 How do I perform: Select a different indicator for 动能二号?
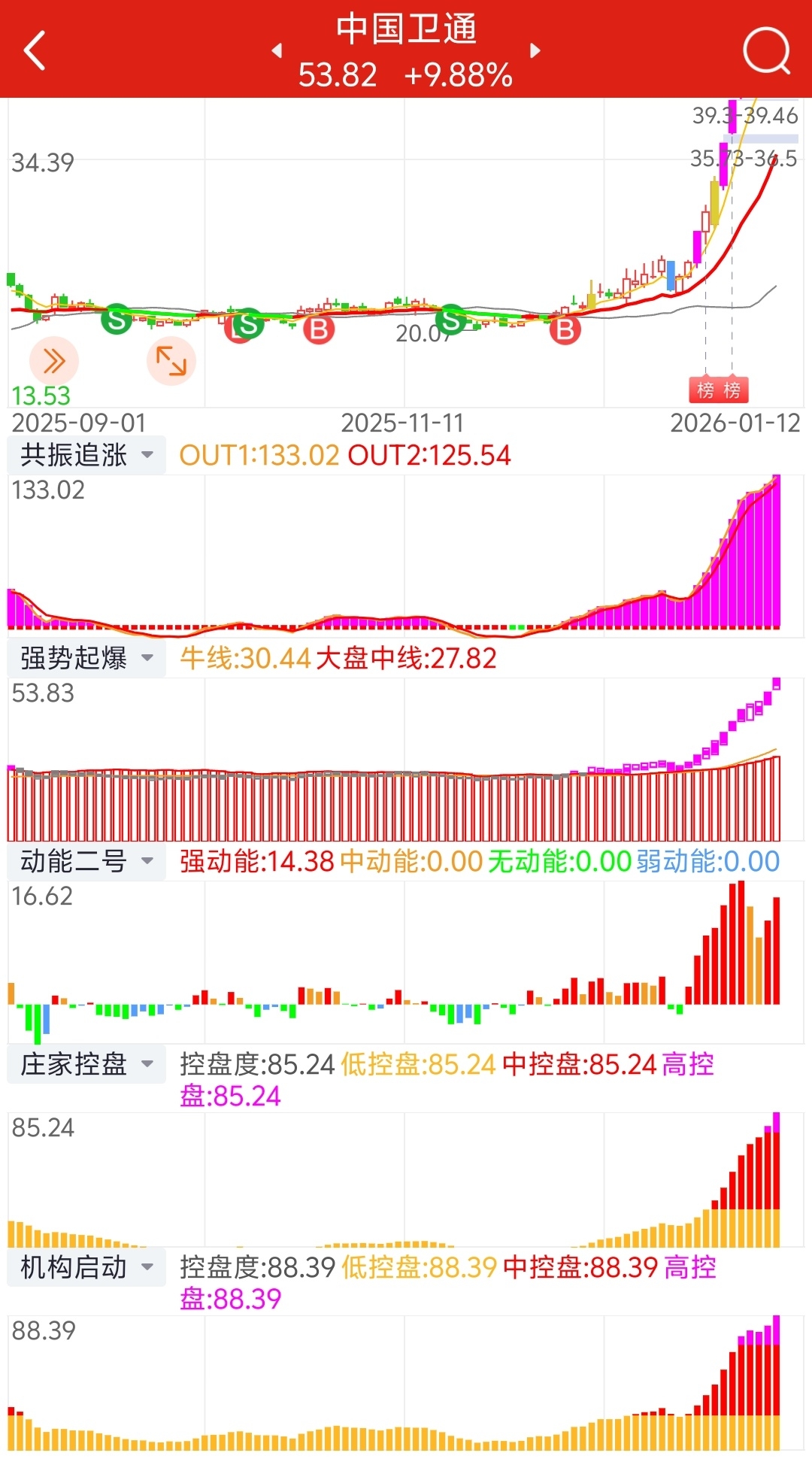point(86,861)
